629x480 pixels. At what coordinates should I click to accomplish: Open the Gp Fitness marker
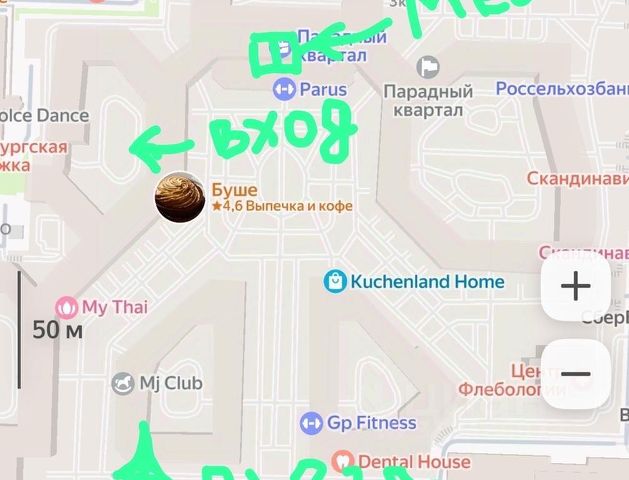point(313,422)
